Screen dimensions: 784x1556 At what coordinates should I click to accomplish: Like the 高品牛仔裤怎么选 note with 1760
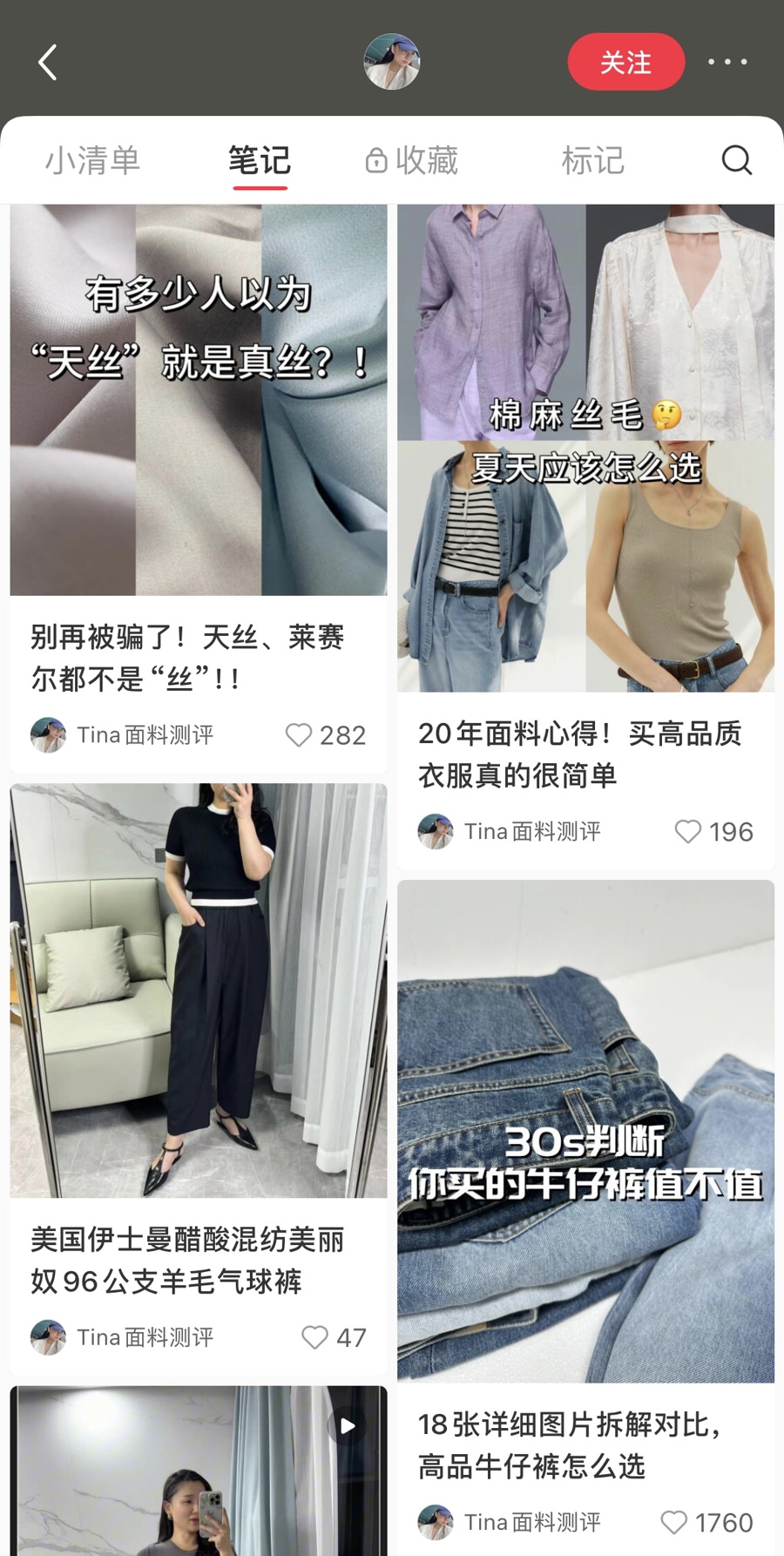click(x=674, y=1522)
